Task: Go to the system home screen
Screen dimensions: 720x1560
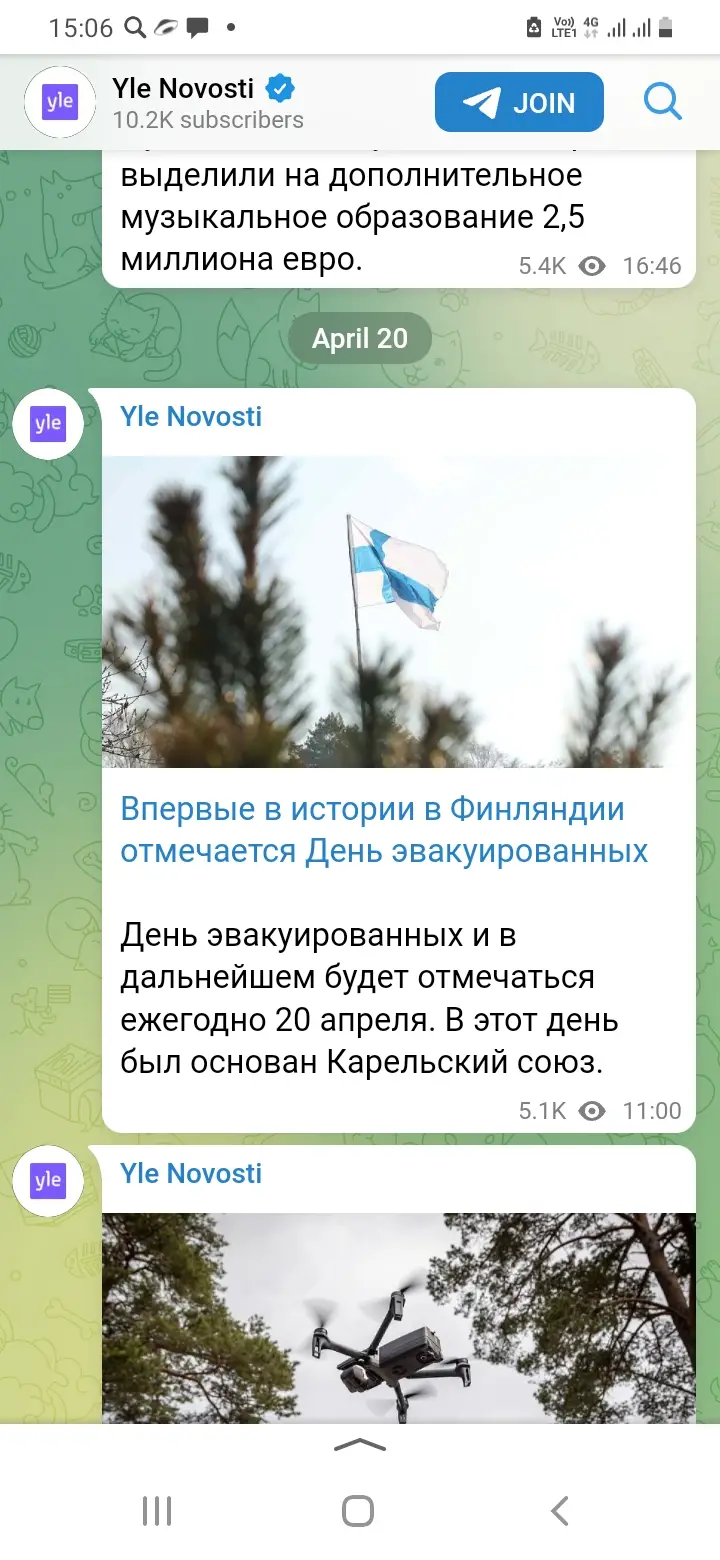Action: (x=358, y=1511)
